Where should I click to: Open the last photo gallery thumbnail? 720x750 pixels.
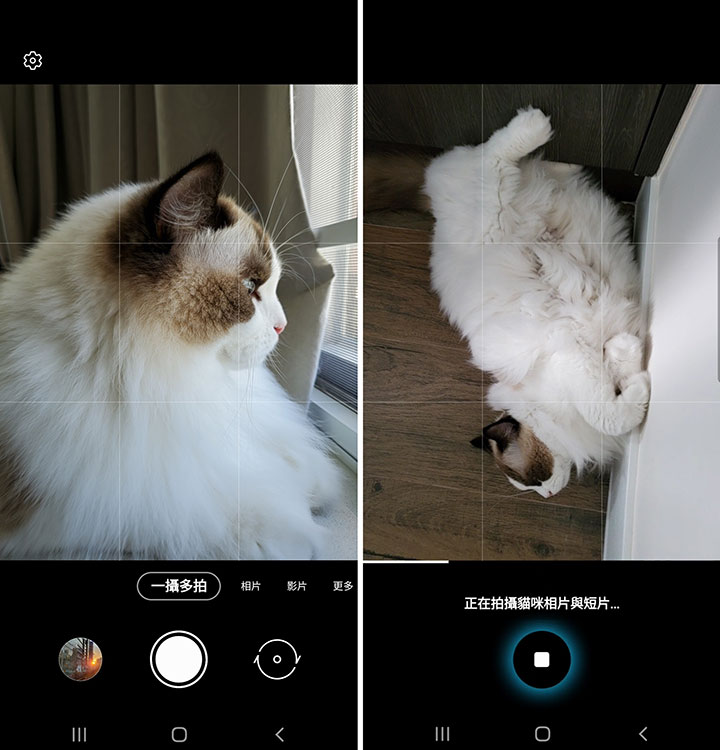[x=80, y=659]
